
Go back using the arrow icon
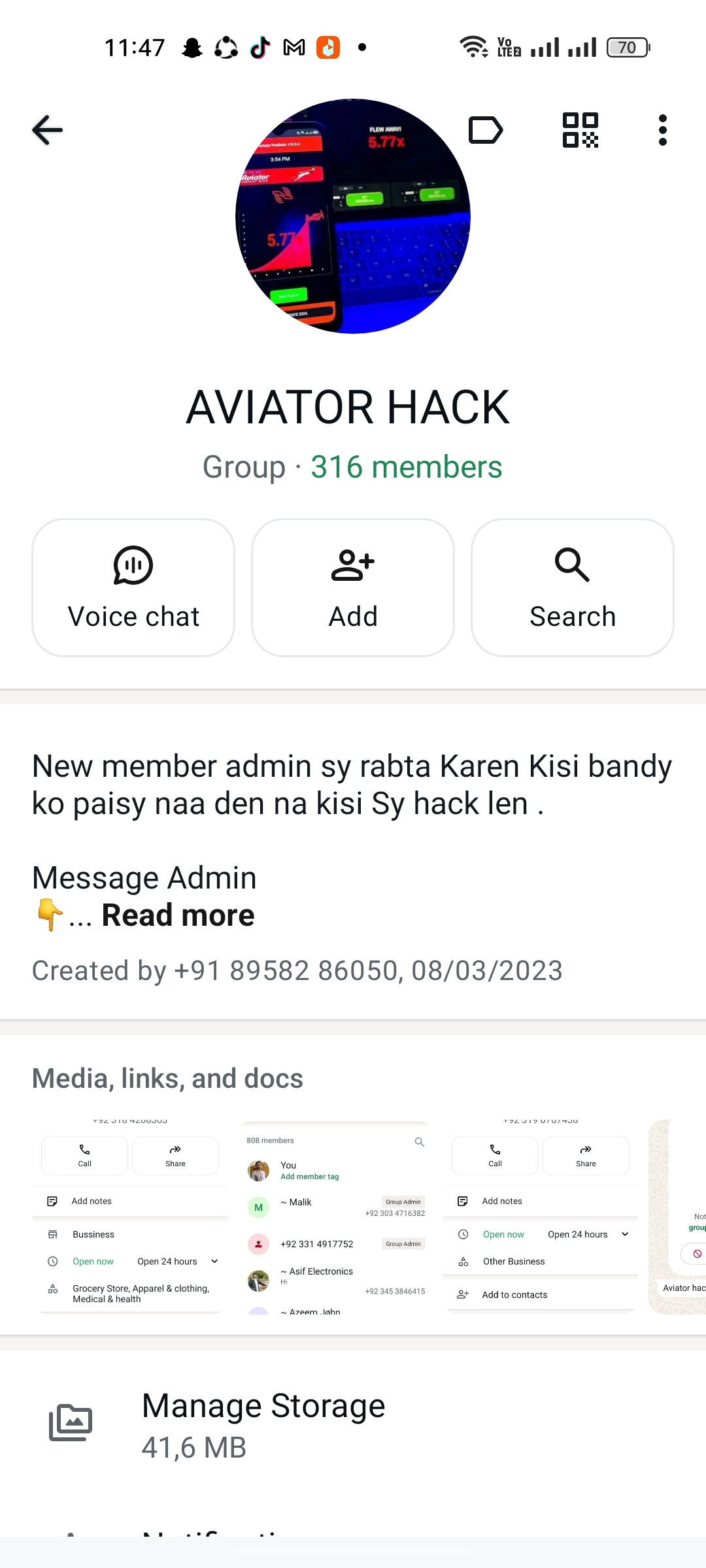pos(48,129)
